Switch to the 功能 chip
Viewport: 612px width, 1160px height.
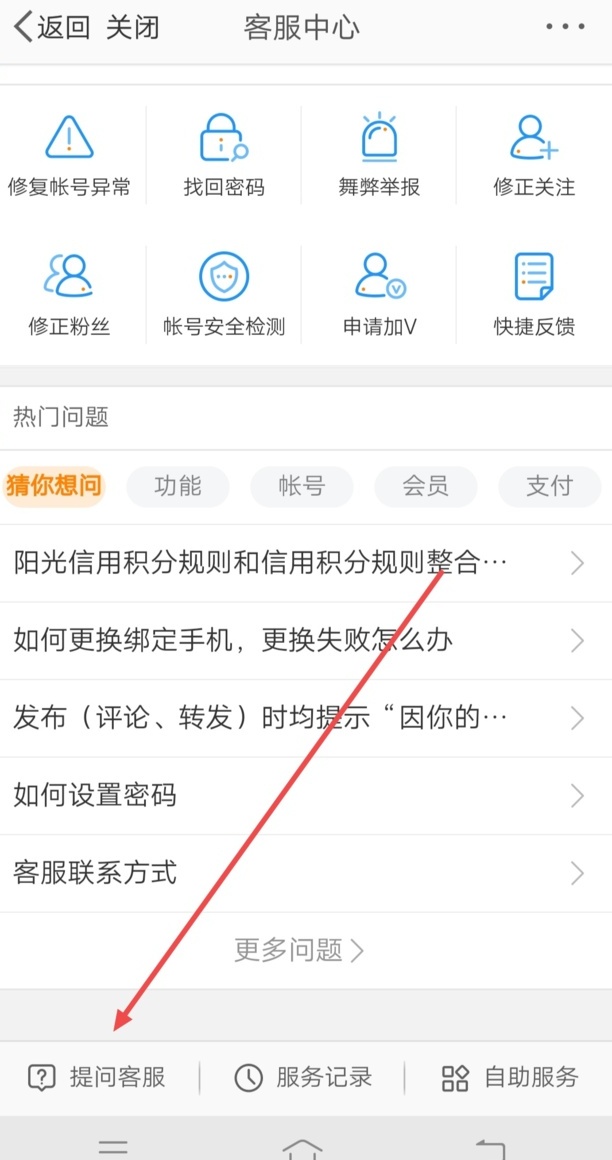[x=178, y=486]
